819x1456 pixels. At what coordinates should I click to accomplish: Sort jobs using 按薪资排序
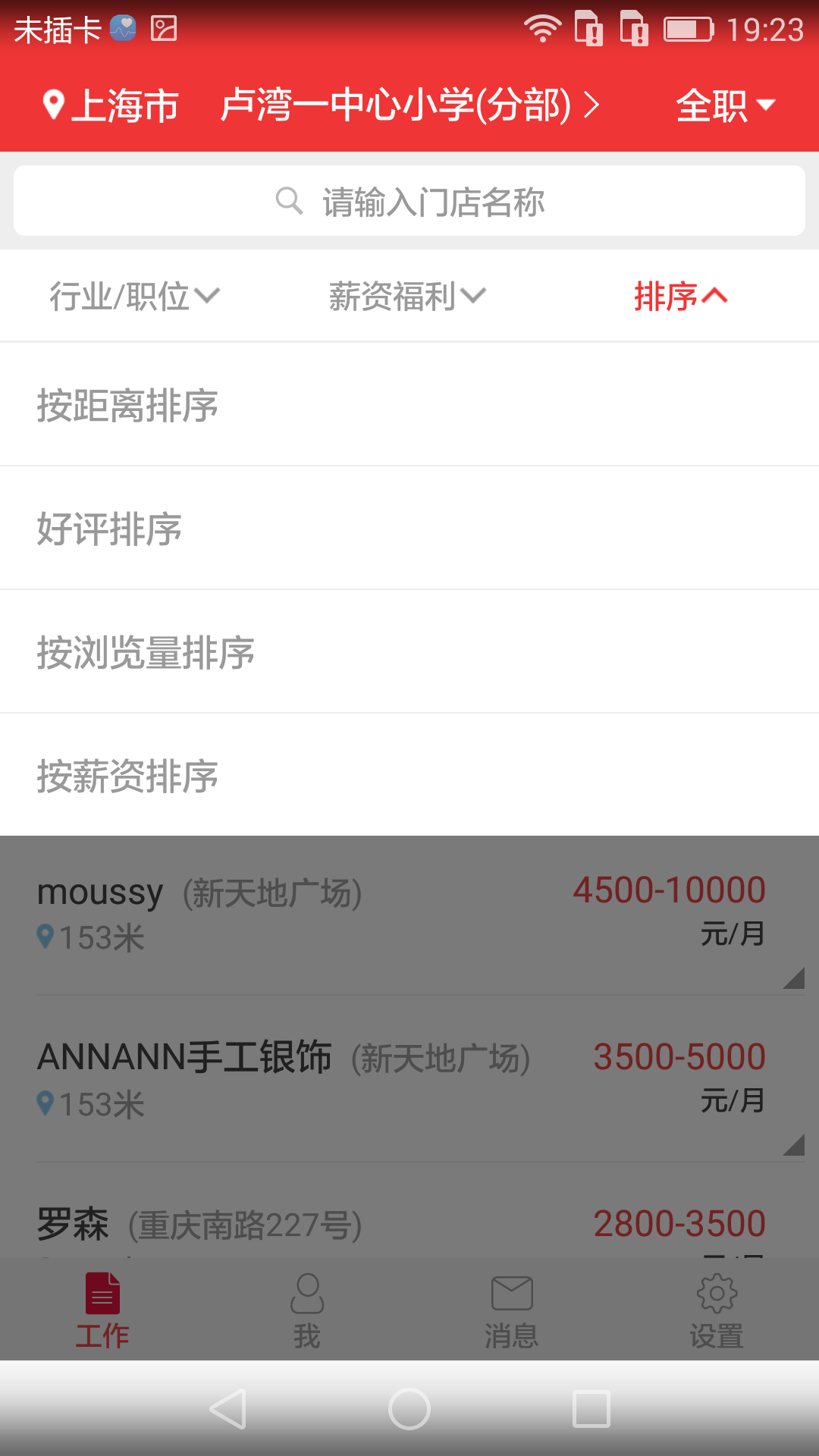click(409, 776)
